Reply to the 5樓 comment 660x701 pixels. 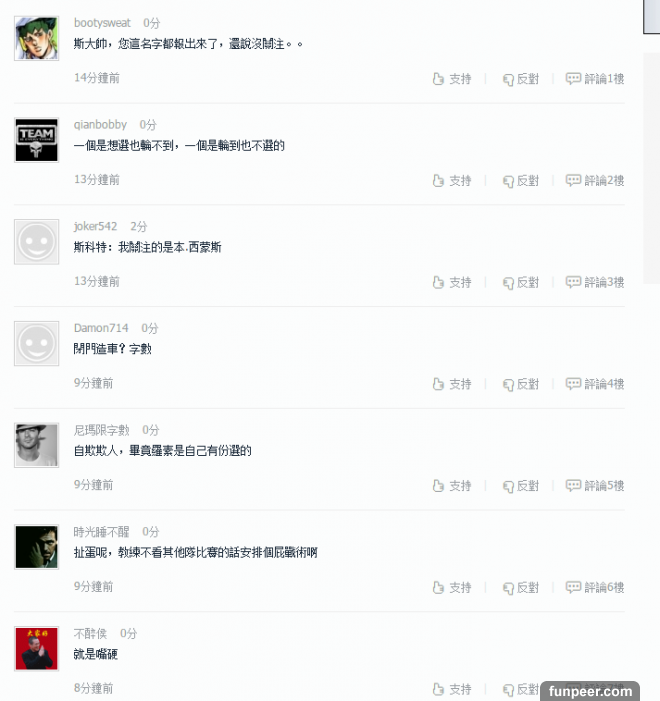tap(595, 486)
